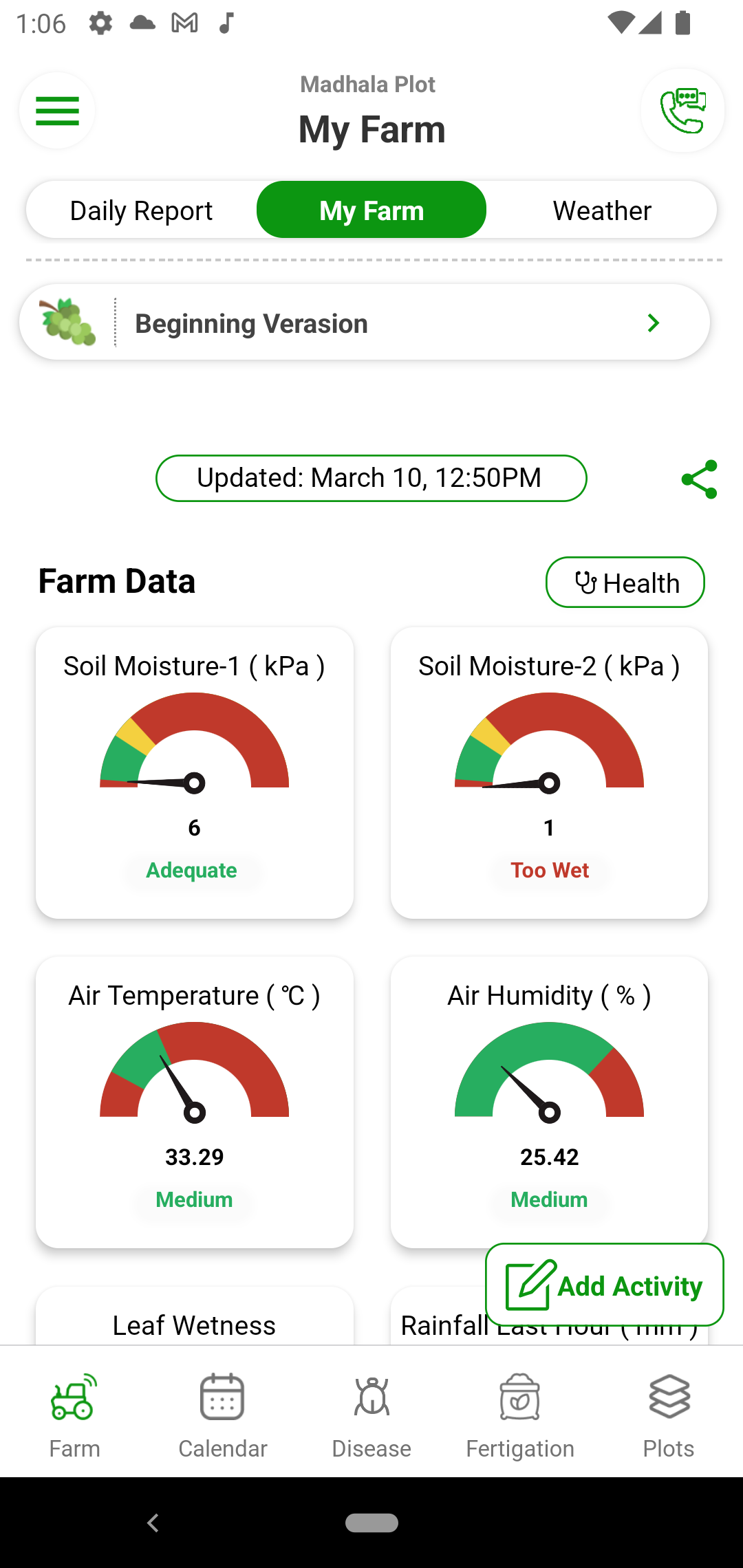
Task: Tap the phone support icon
Action: pyautogui.click(x=682, y=110)
